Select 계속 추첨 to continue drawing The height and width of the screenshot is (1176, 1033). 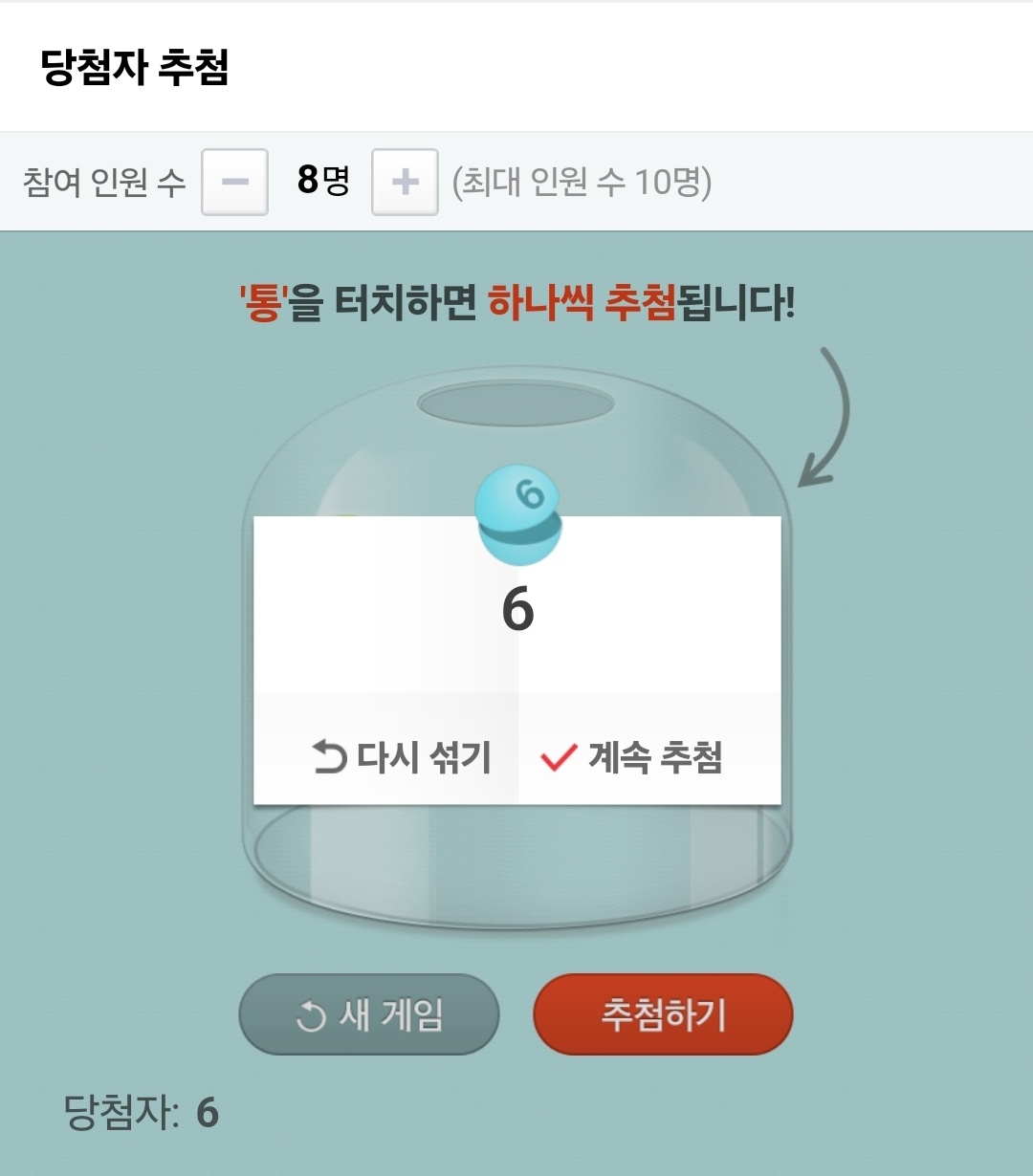pyautogui.click(x=633, y=757)
